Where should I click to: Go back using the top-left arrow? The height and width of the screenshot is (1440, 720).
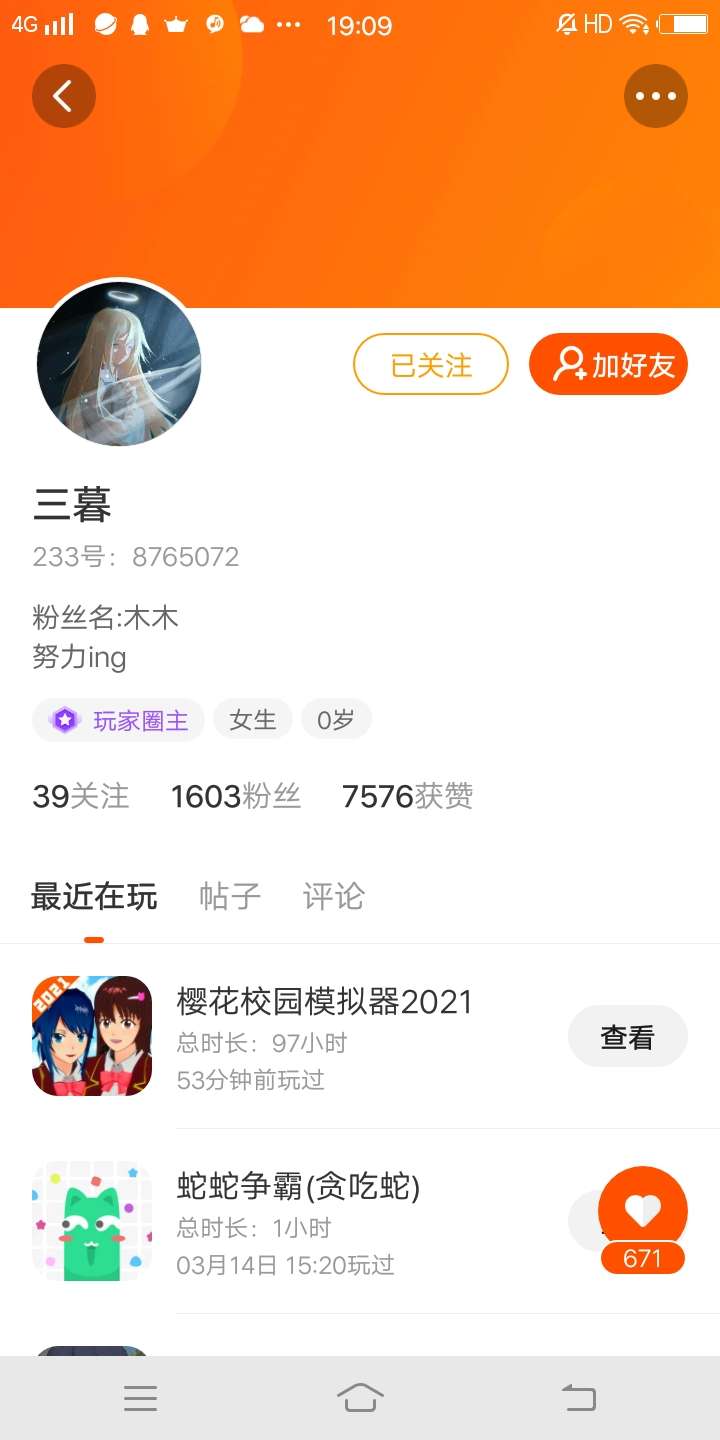point(64,96)
